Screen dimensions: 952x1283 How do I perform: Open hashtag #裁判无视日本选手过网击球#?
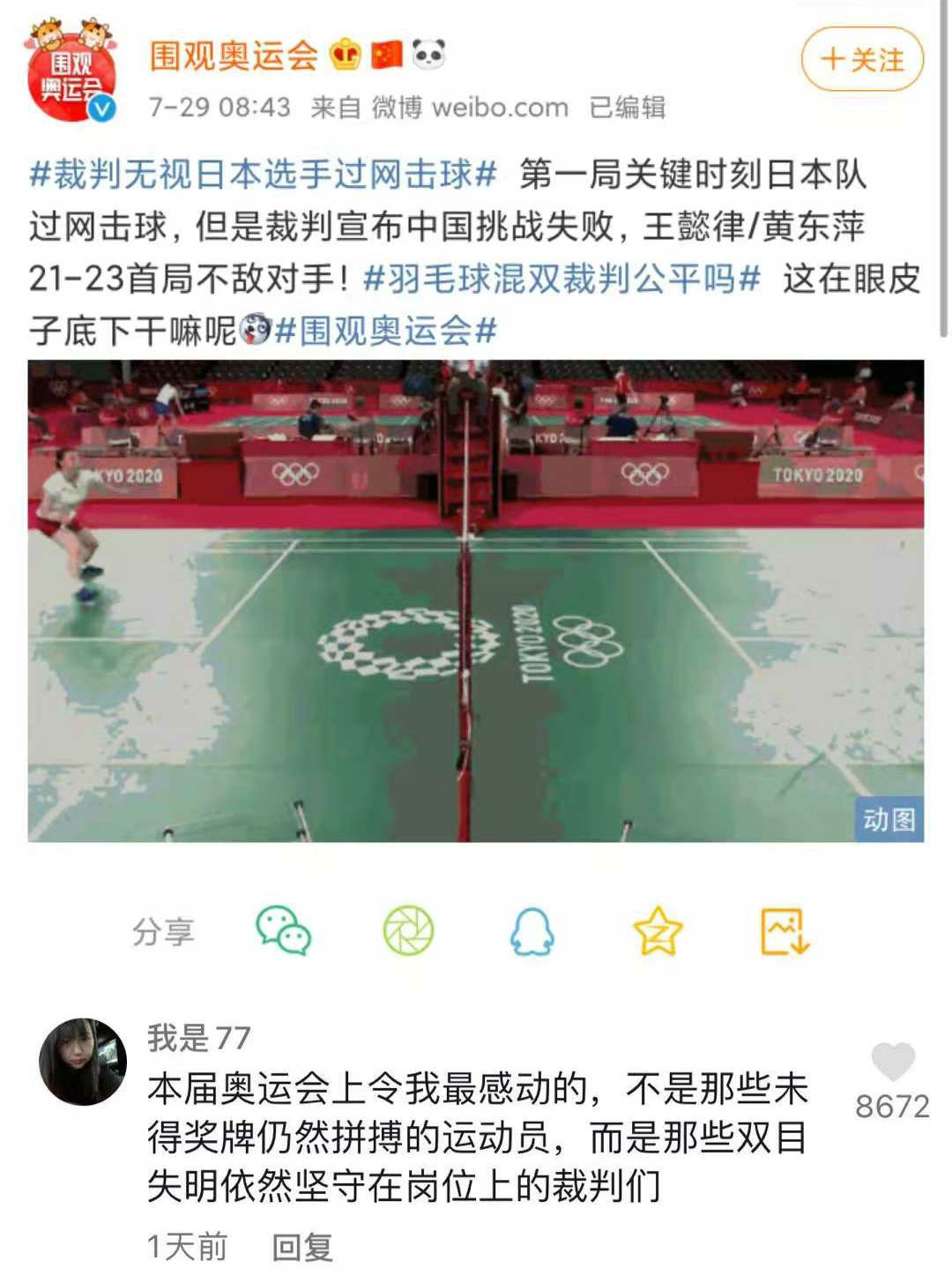[264, 175]
